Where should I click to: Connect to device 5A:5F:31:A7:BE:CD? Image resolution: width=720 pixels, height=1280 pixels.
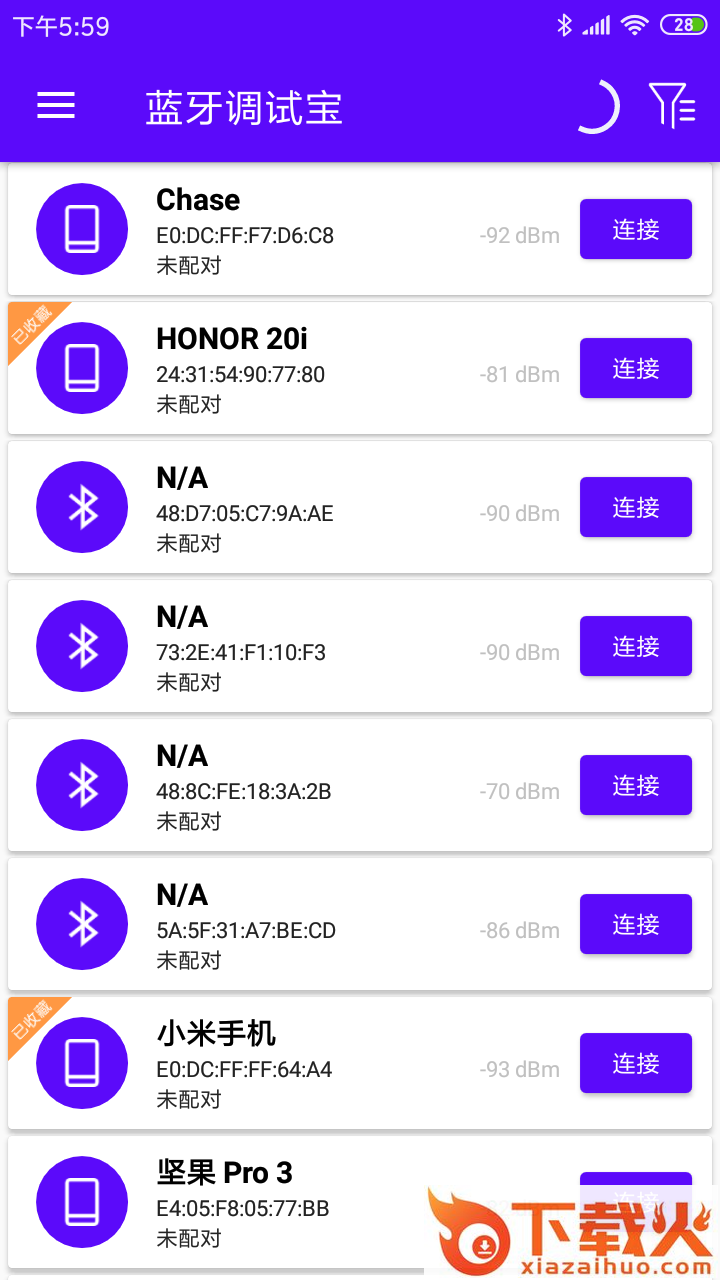[x=635, y=924]
